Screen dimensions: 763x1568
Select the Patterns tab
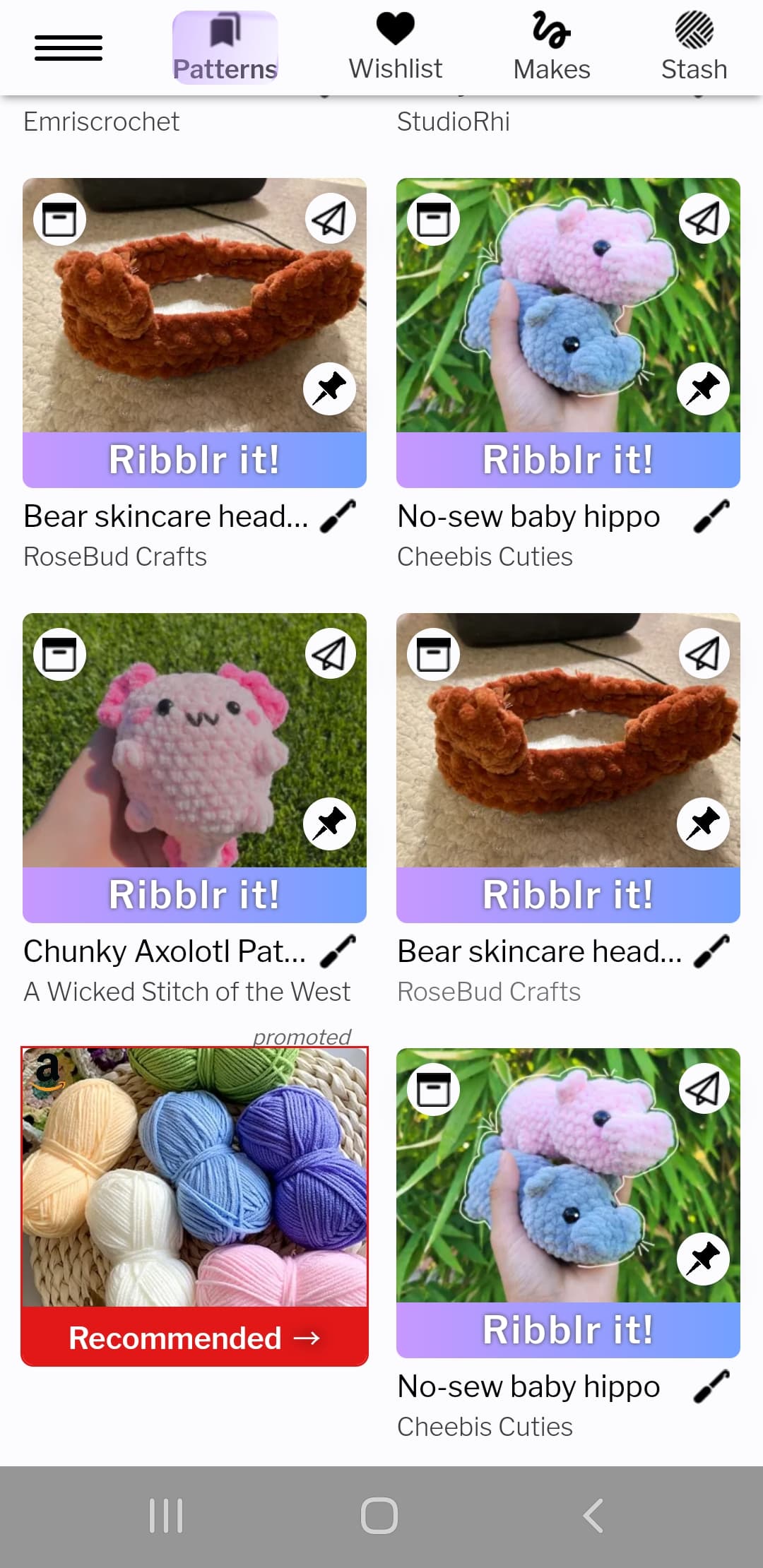tap(225, 48)
